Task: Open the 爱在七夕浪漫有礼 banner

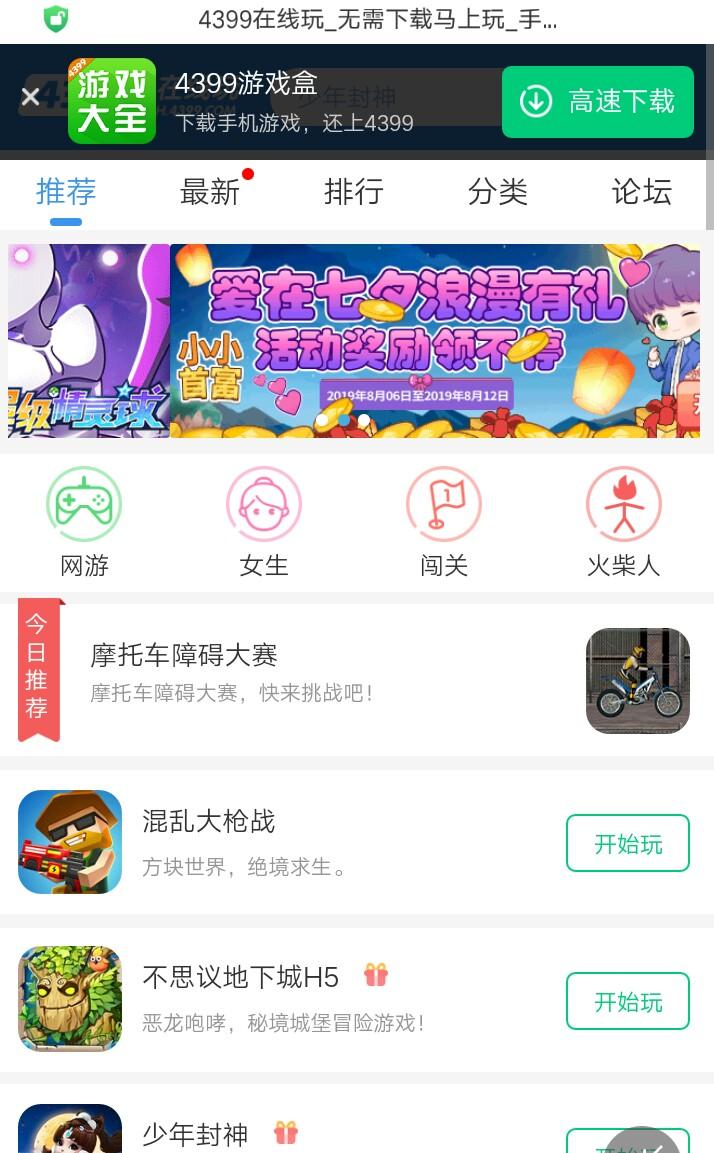Action: (x=435, y=340)
